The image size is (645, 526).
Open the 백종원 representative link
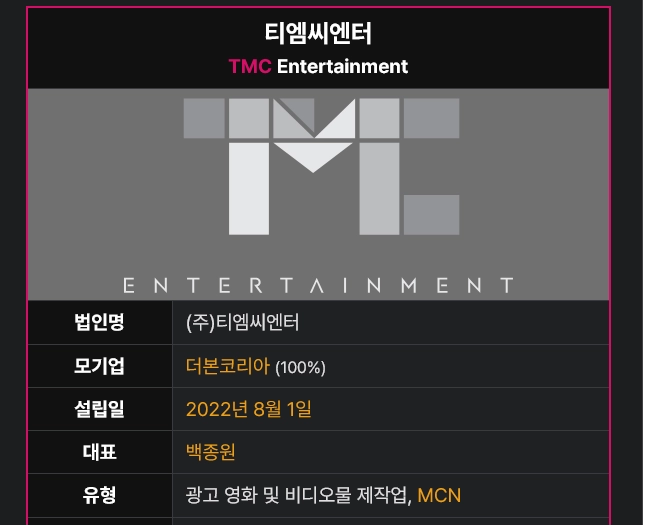point(210,452)
